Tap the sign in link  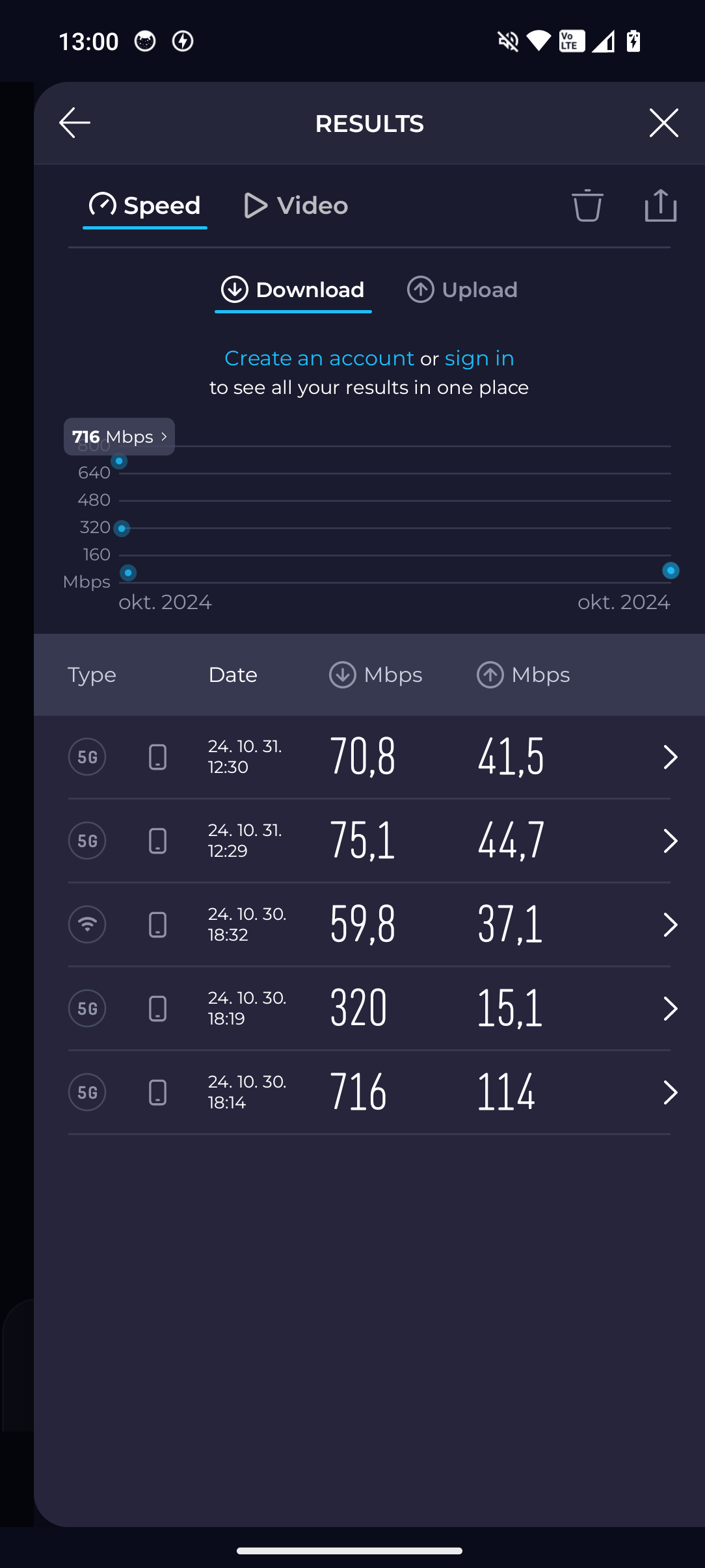click(x=479, y=358)
